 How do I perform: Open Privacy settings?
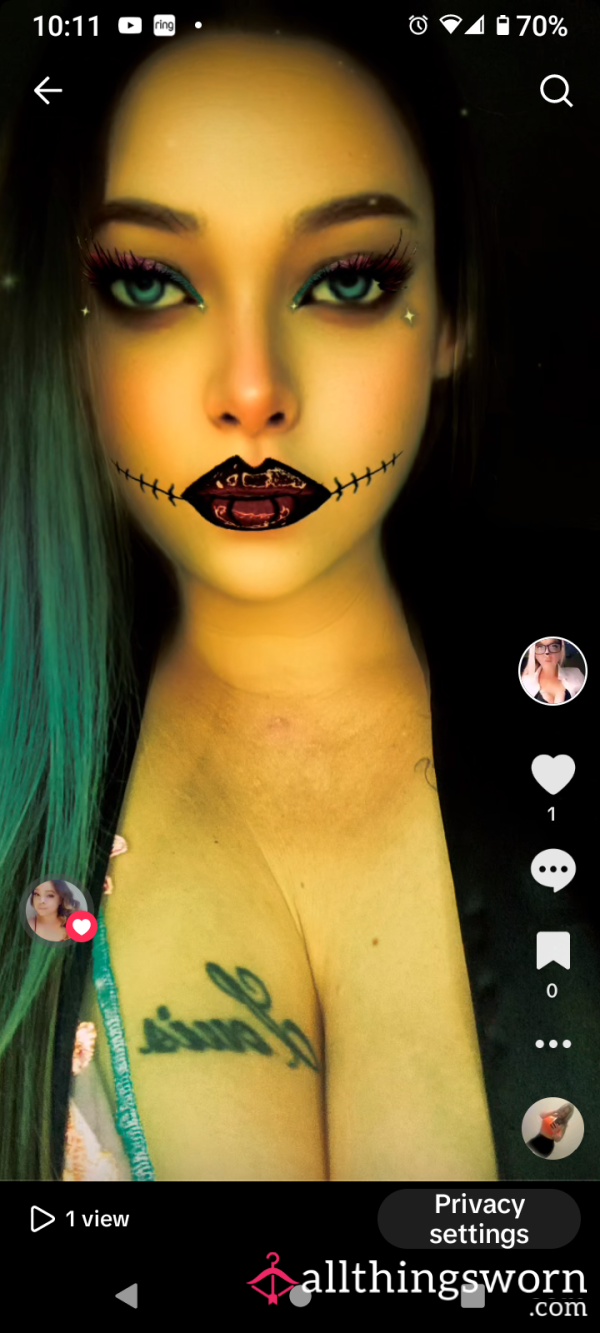[479, 1219]
